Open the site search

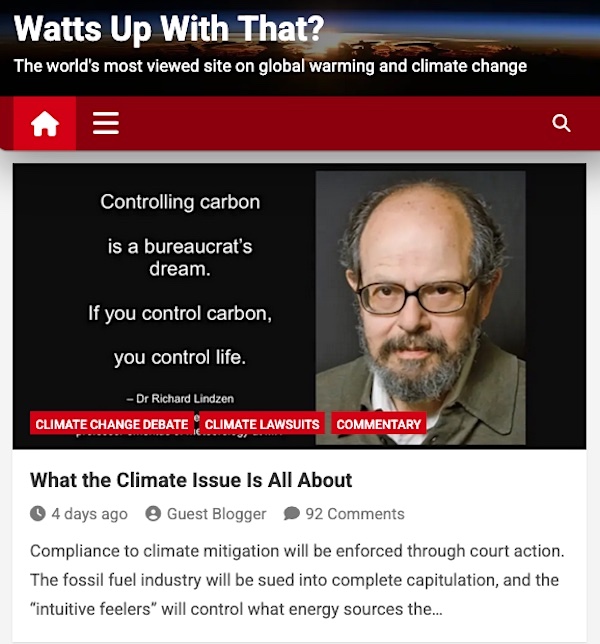pyautogui.click(x=561, y=124)
